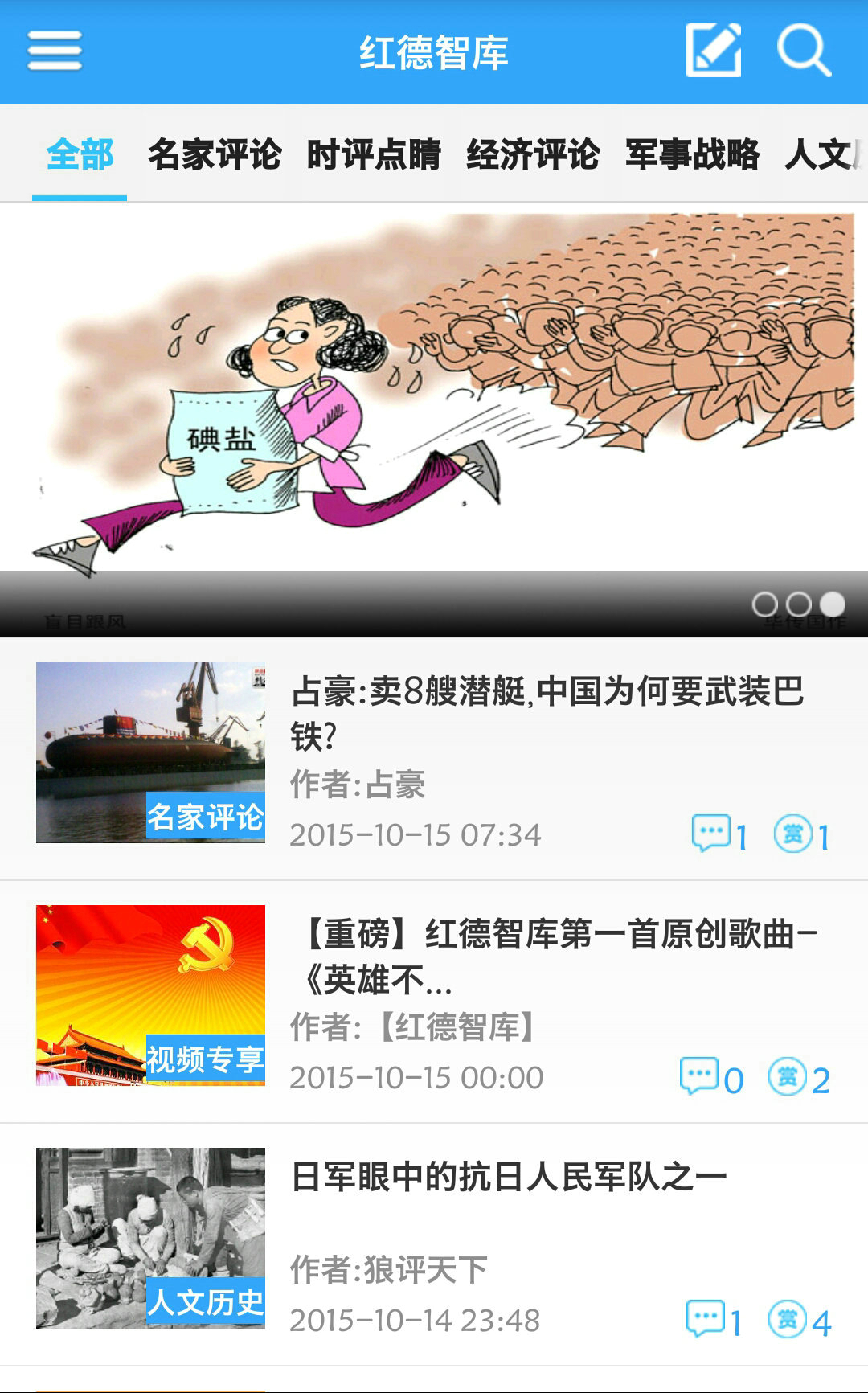Viewport: 868px width, 1393px height.
Task: View comments on the 原创歌曲 article
Action: [x=699, y=1076]
